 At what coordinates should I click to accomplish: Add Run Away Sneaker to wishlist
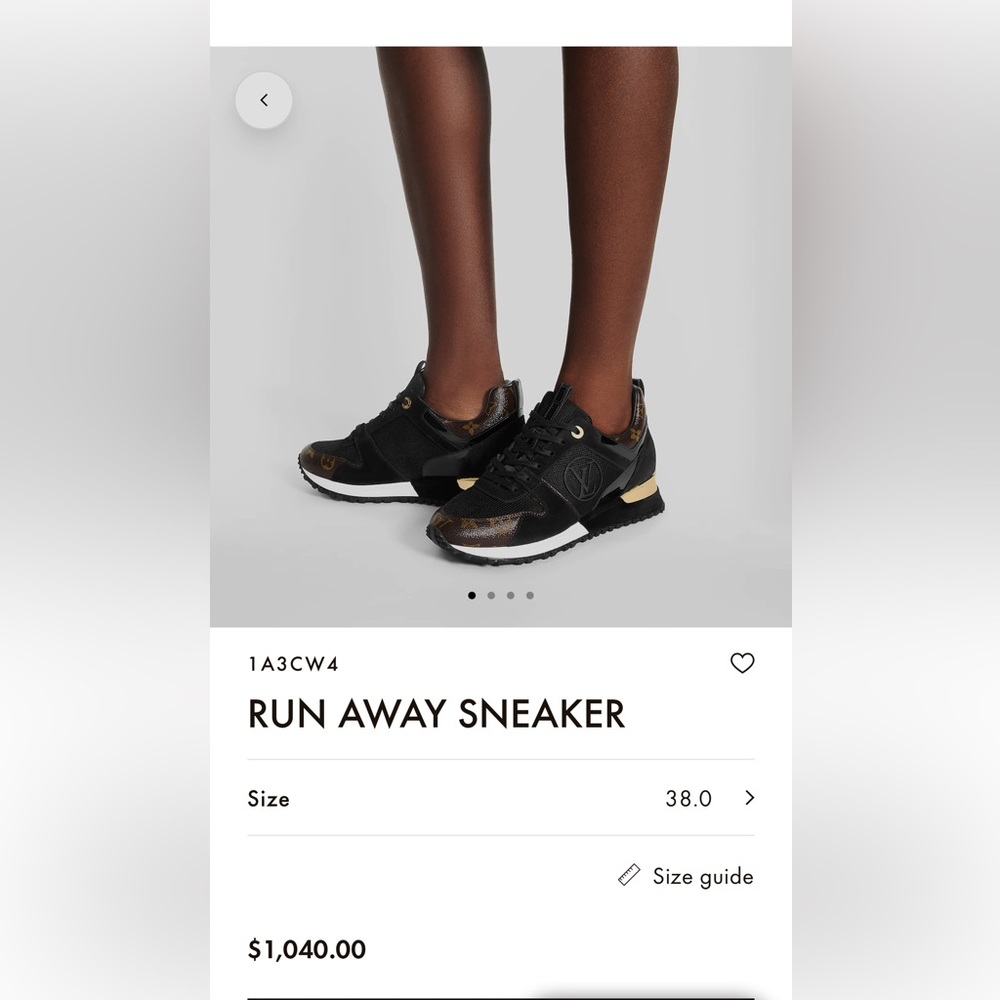coord(742,663)
